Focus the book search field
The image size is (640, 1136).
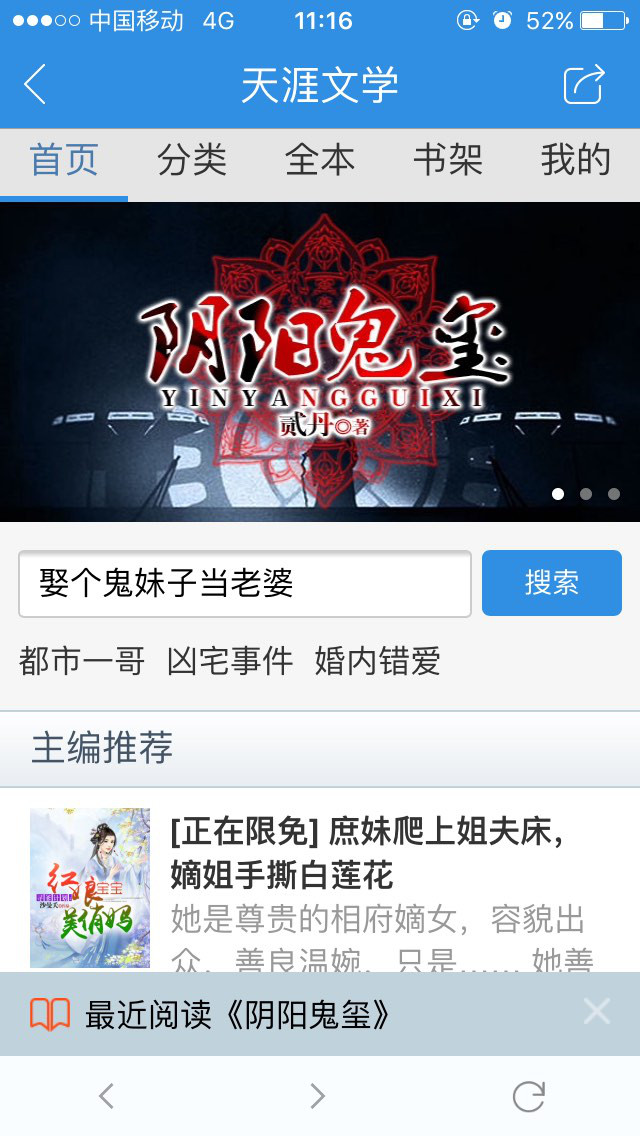245,583
